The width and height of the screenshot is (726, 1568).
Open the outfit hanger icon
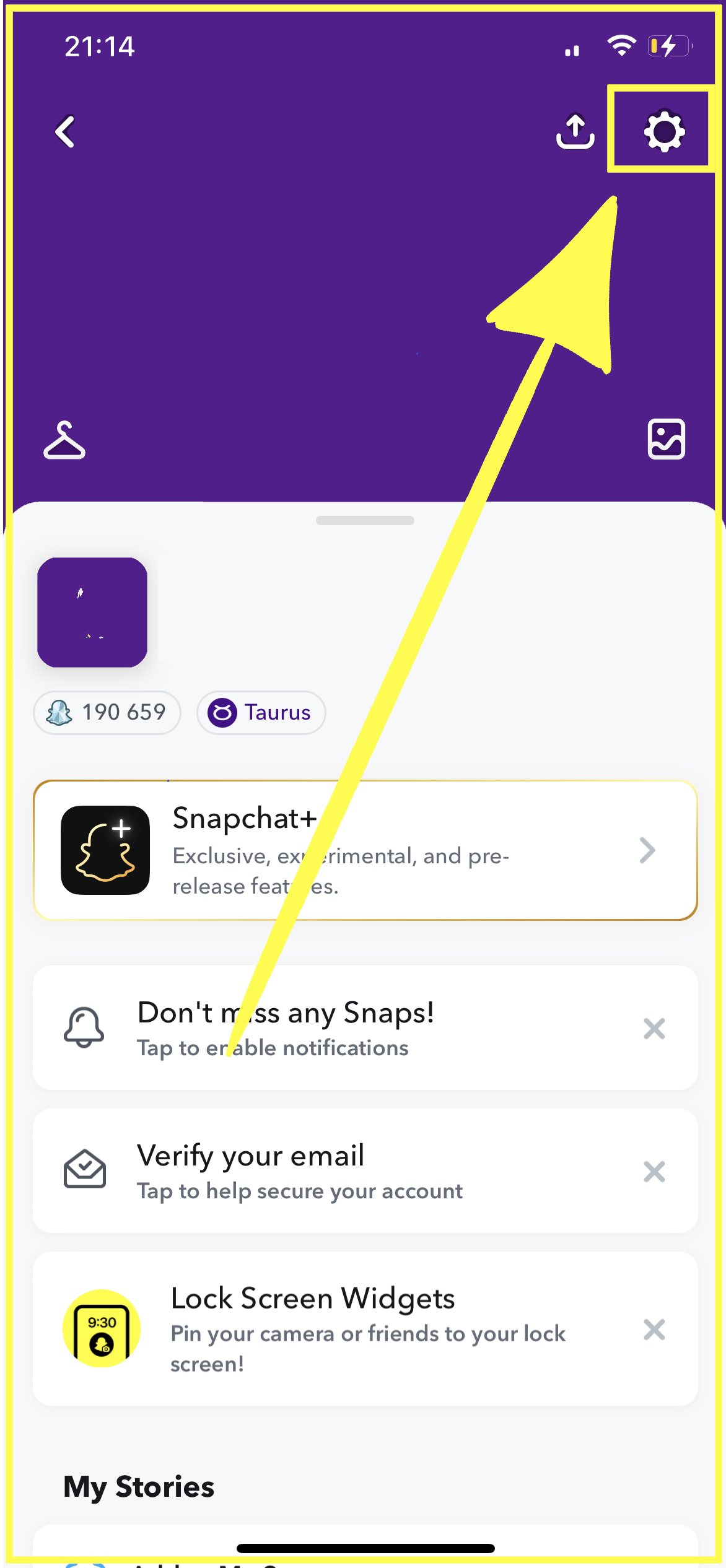point(64,440)
